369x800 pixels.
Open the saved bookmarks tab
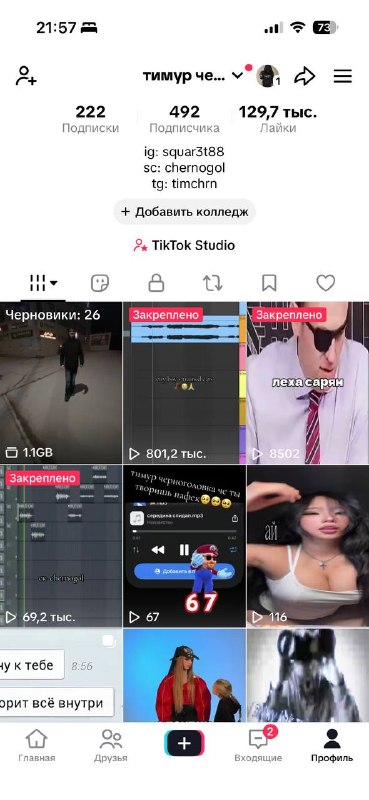(x=269, y=283)
